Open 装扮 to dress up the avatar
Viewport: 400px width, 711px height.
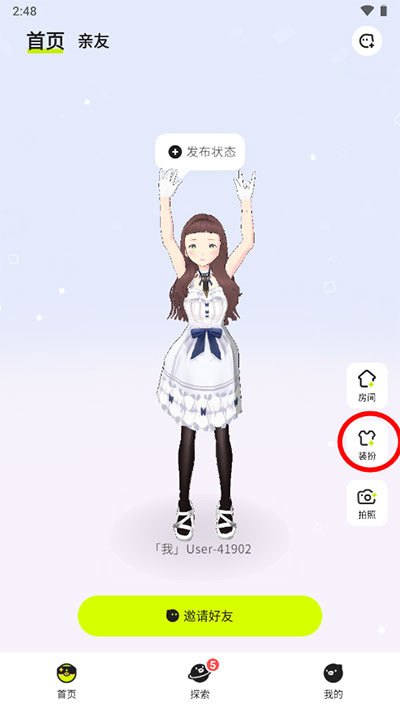tap(367, 444)
